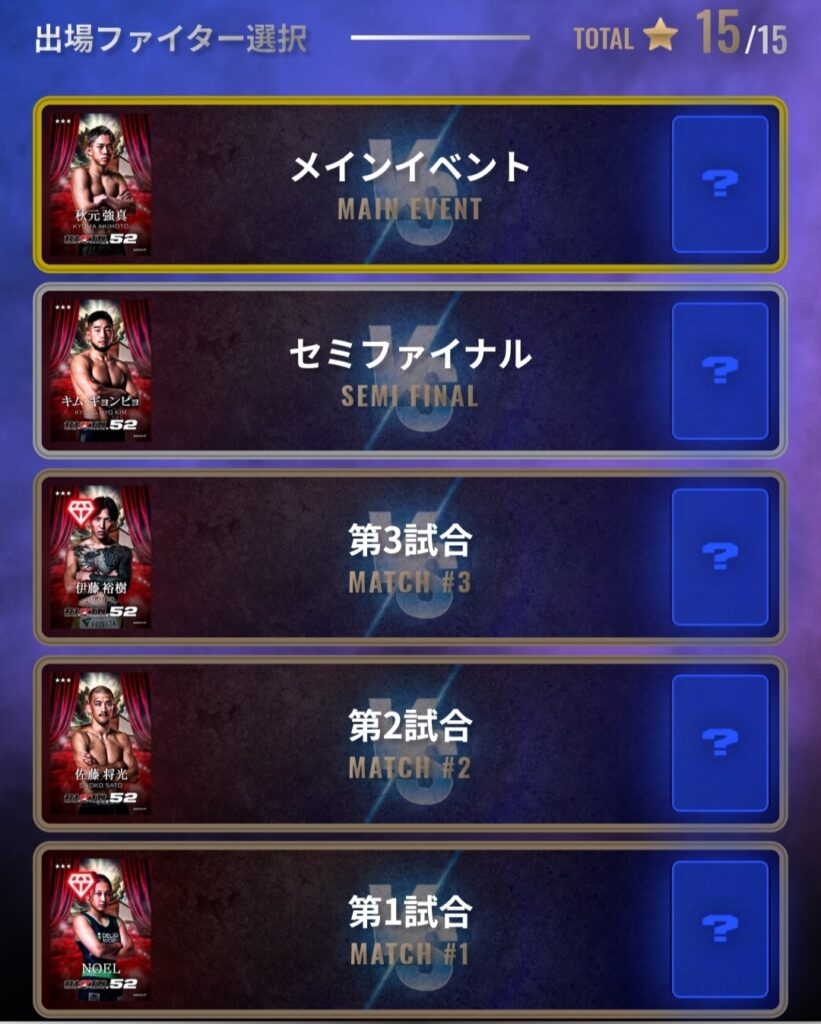Open the main event opponent mystery slot

point(720,184)
